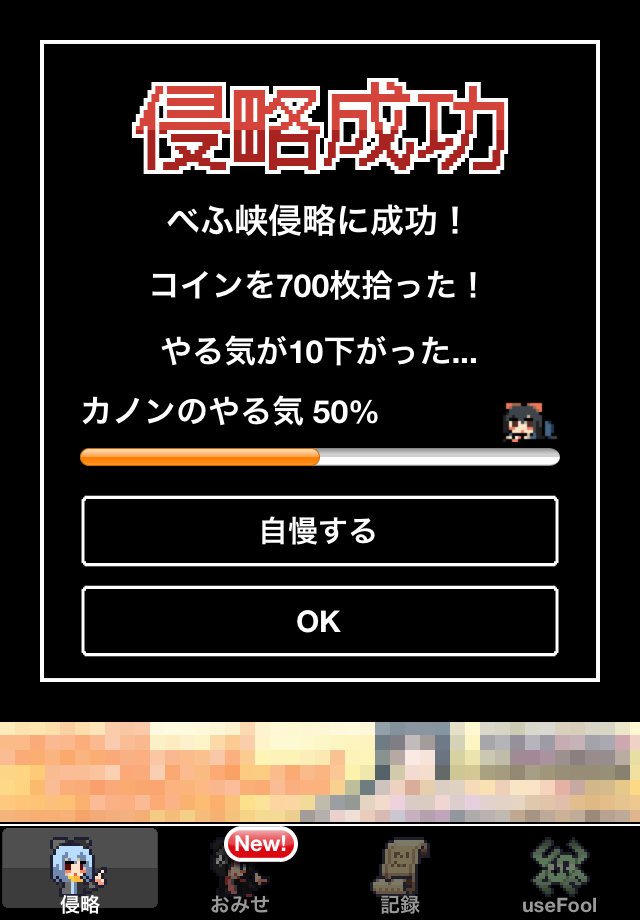Confirm the result with OK
Image resolution: width=640 pixels, height=920 pixels.
pos(319,621)
